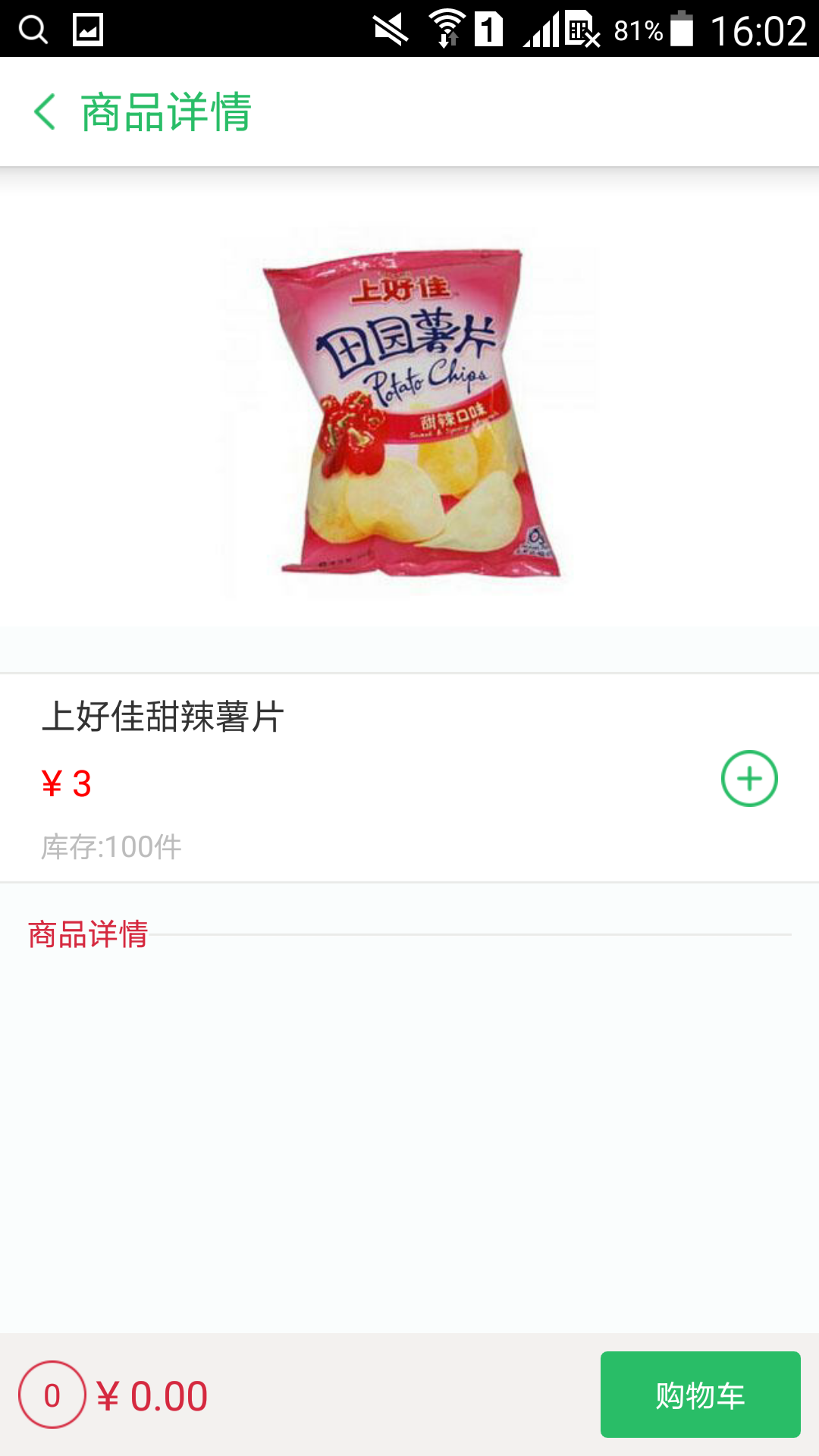View the potato chips product image
This screenshot has width=819, height=1456.
(x=409, y=413)
